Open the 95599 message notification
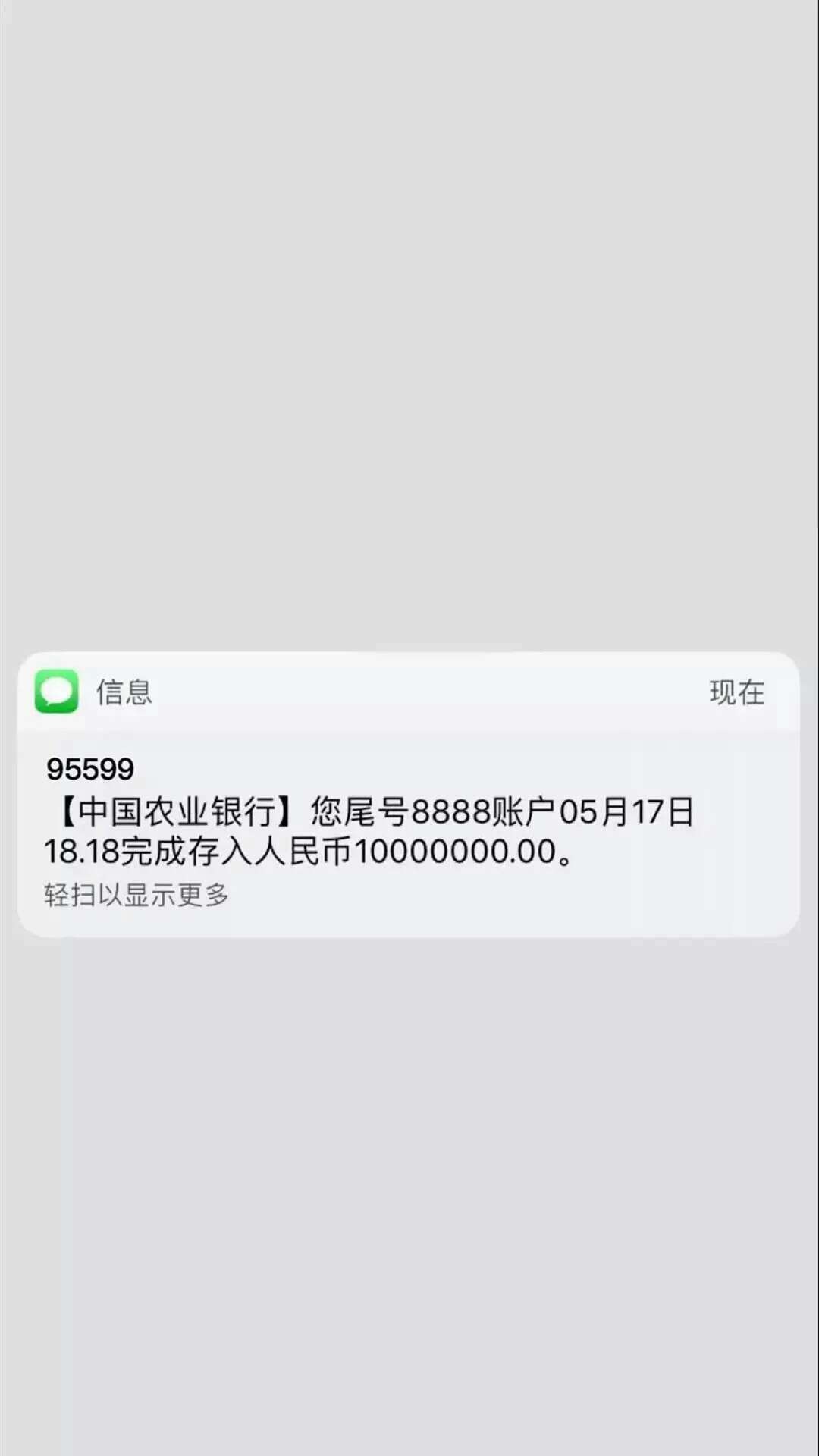 point(408,795)
